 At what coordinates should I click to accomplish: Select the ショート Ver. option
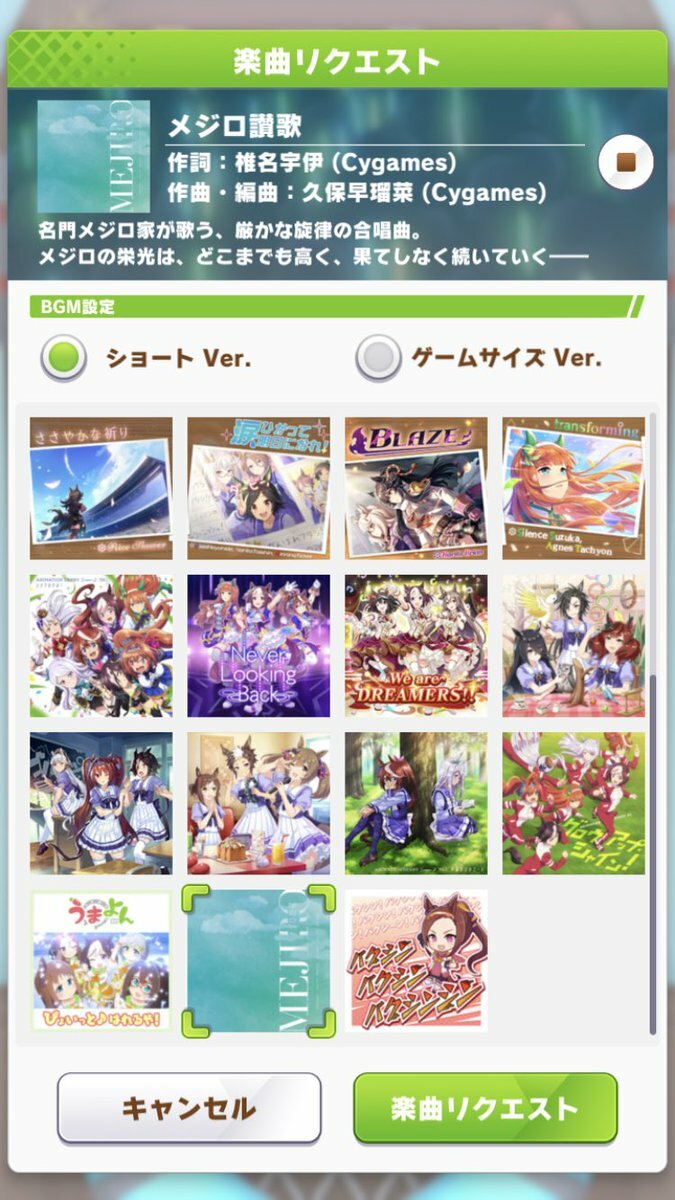(x=64, y=358)
